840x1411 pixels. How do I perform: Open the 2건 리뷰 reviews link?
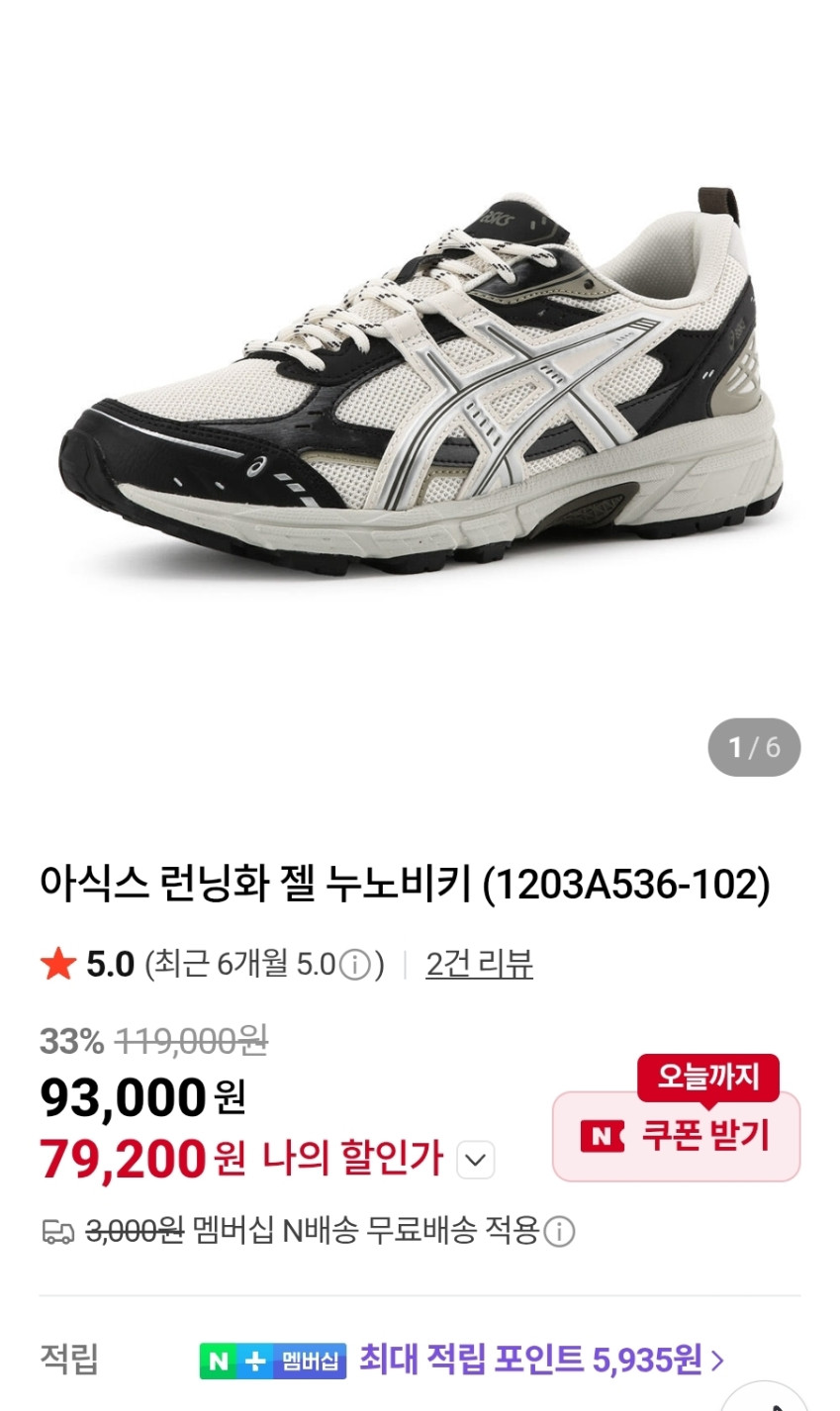pyautogui.click(x=479, y=964)
